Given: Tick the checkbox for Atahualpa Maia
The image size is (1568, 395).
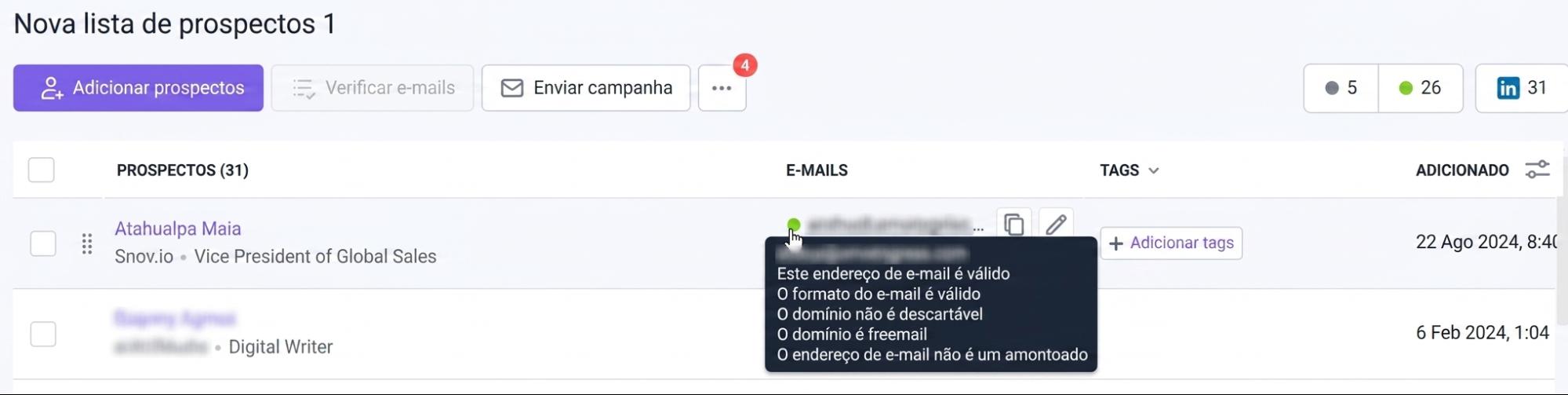Looking at the screenshot, I should tap(43, 243).
